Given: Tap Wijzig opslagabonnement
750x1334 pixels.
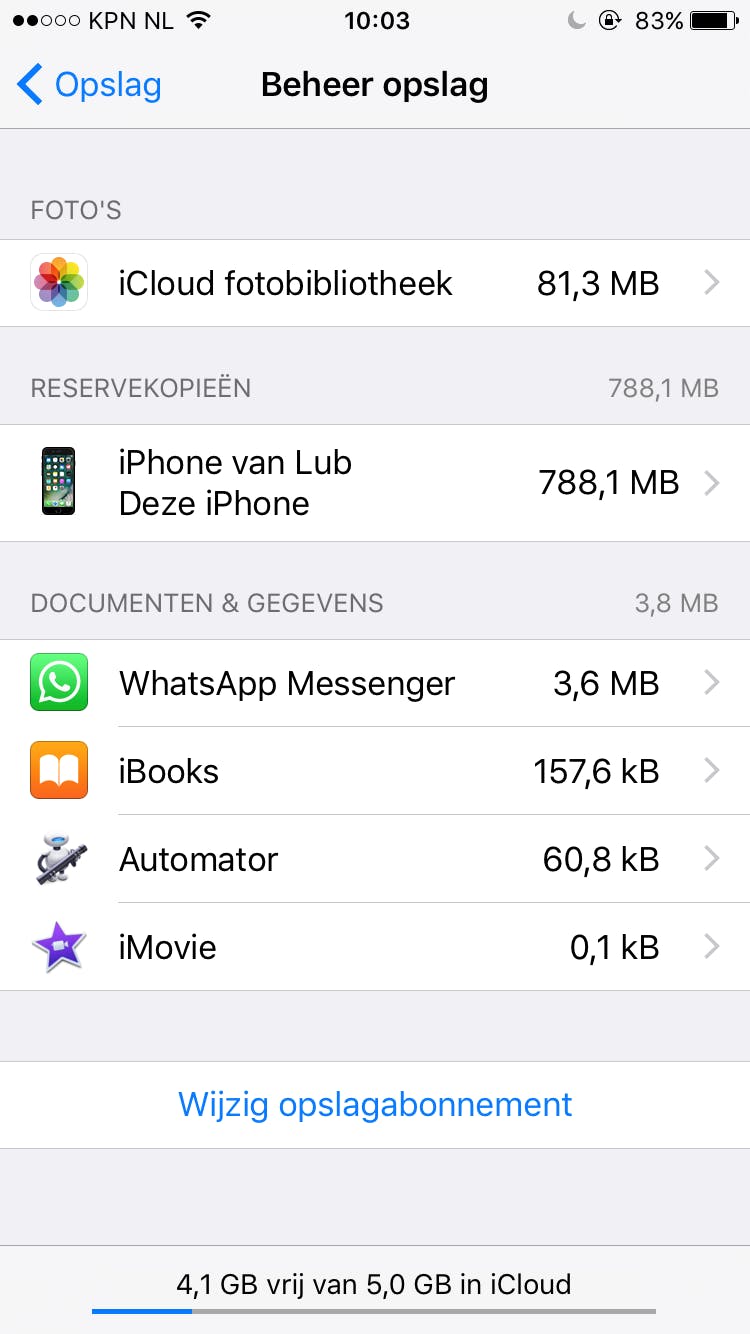Looking at the screenshot, I should point(375,1104).
